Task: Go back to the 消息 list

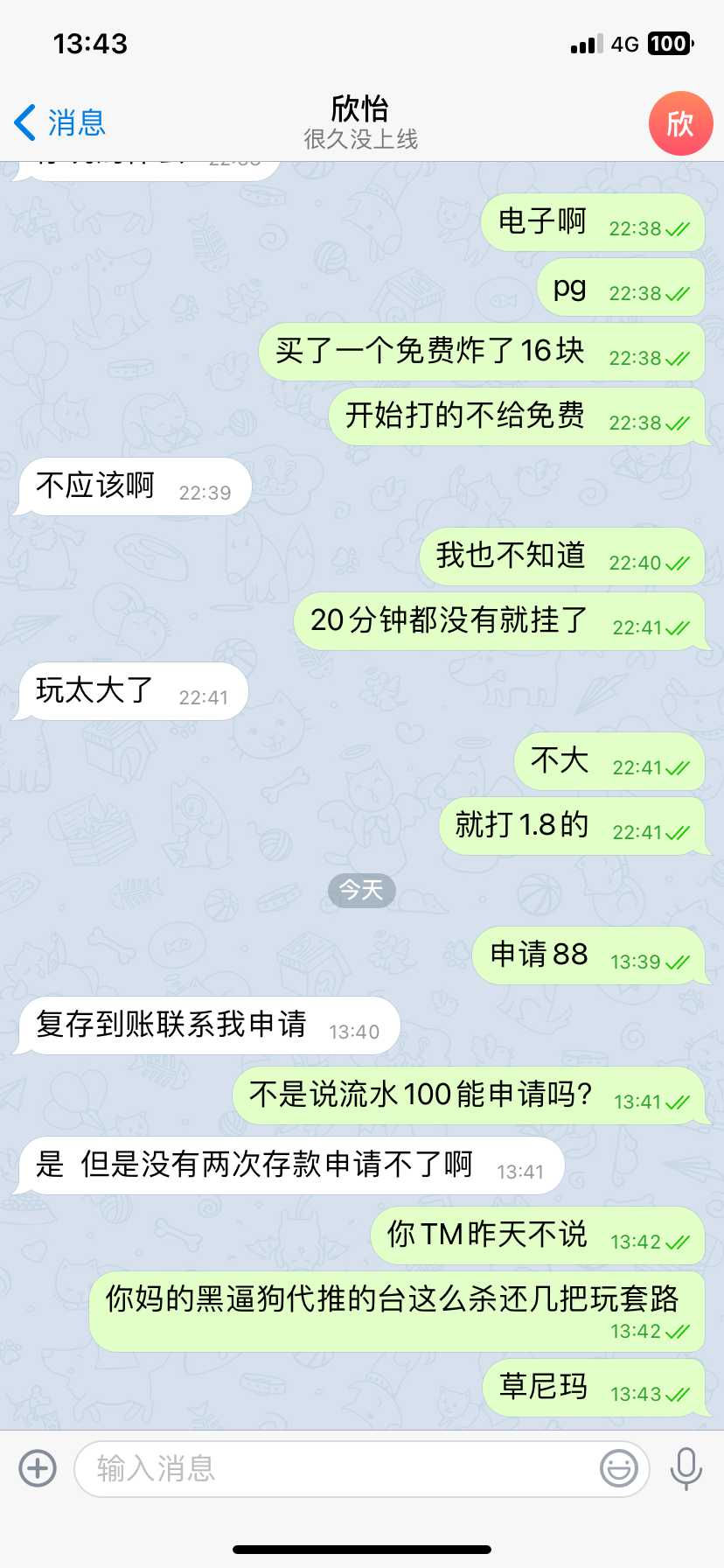Action: pyautogui.click(x=59, y=122)
